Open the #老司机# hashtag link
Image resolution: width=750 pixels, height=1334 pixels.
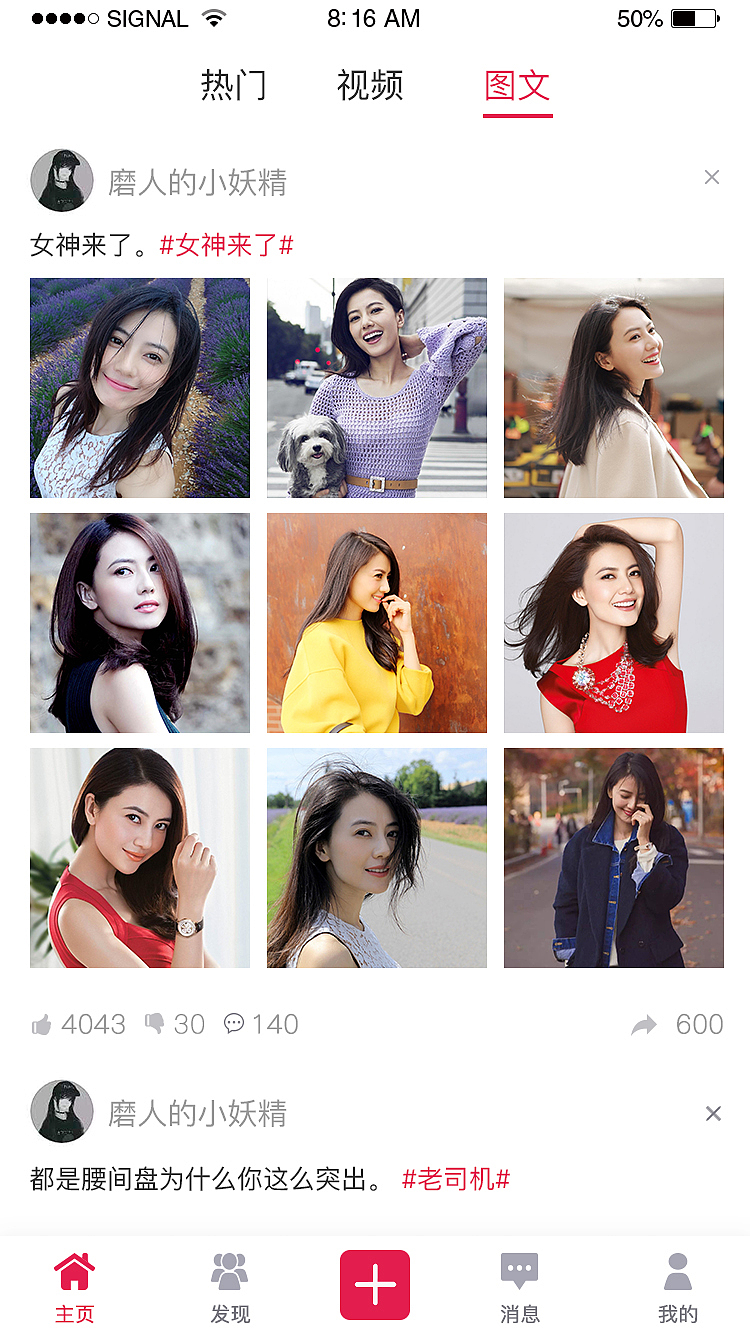(x=455, y=1178)
